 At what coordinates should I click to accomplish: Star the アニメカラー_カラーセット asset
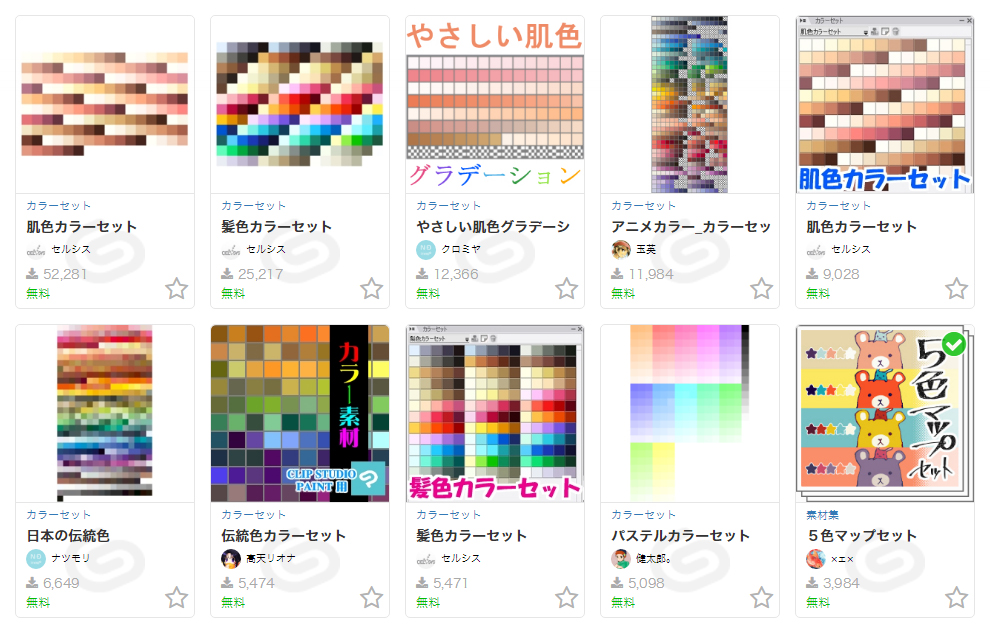click(x=761, y=289)
